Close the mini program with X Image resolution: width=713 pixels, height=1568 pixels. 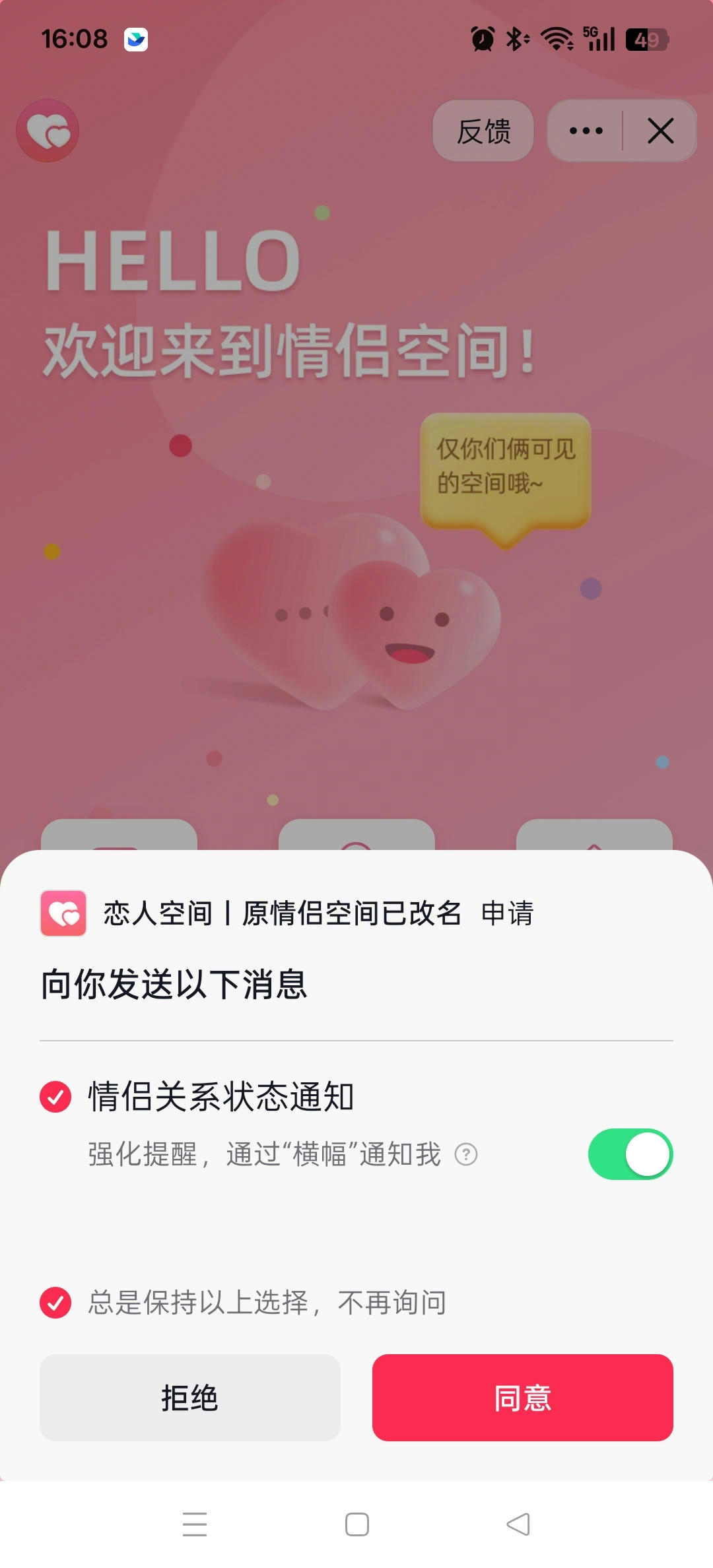coord(660,131)
